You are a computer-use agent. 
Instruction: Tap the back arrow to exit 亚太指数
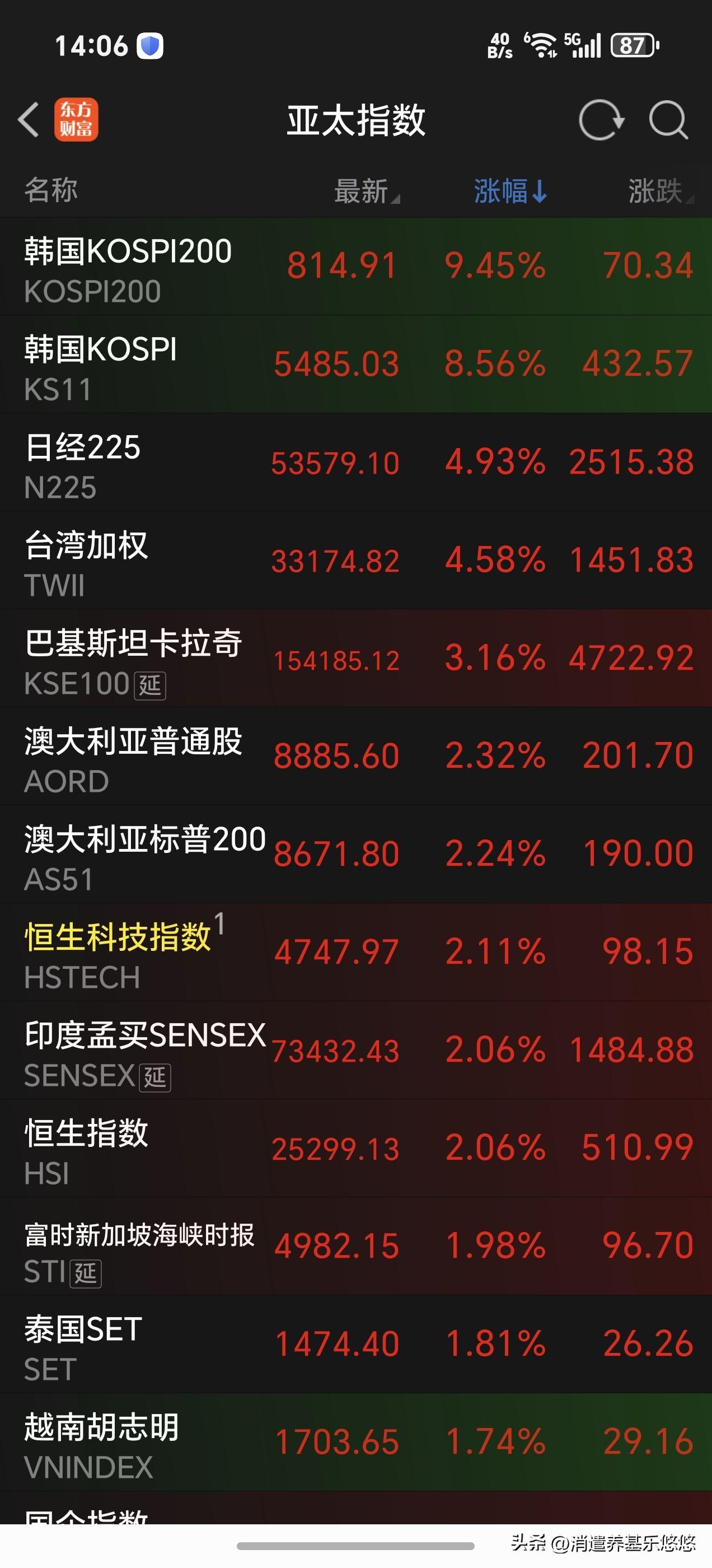[29, 119]
